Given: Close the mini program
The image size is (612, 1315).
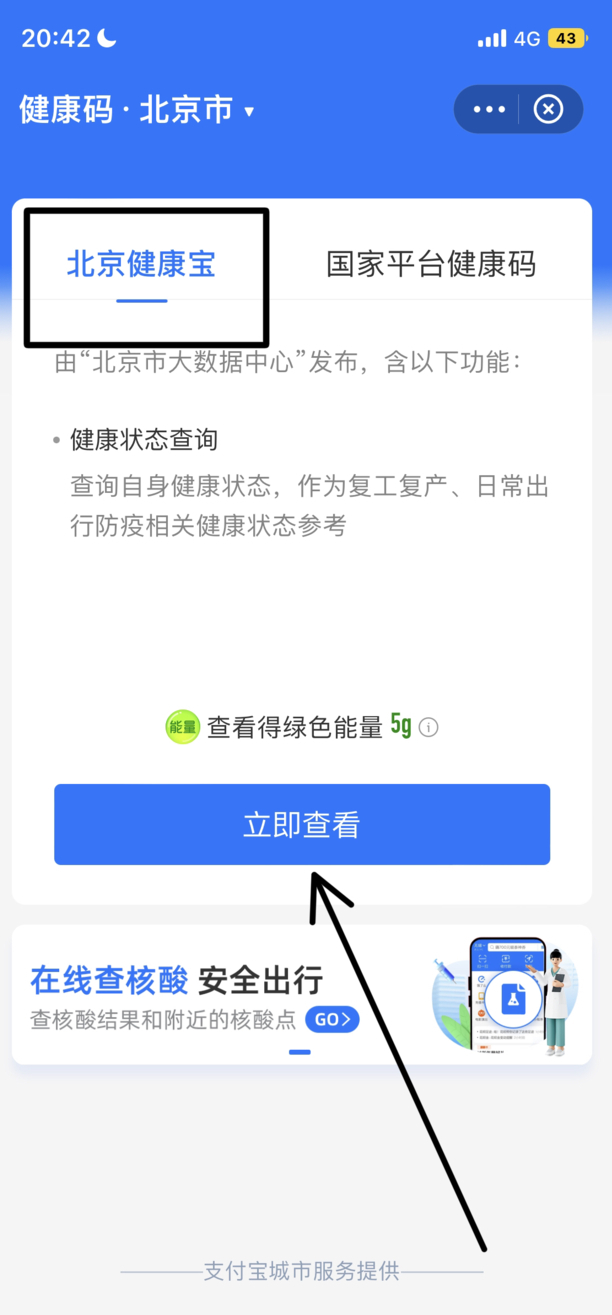Looking at the screenshot, I should (548, 109).
